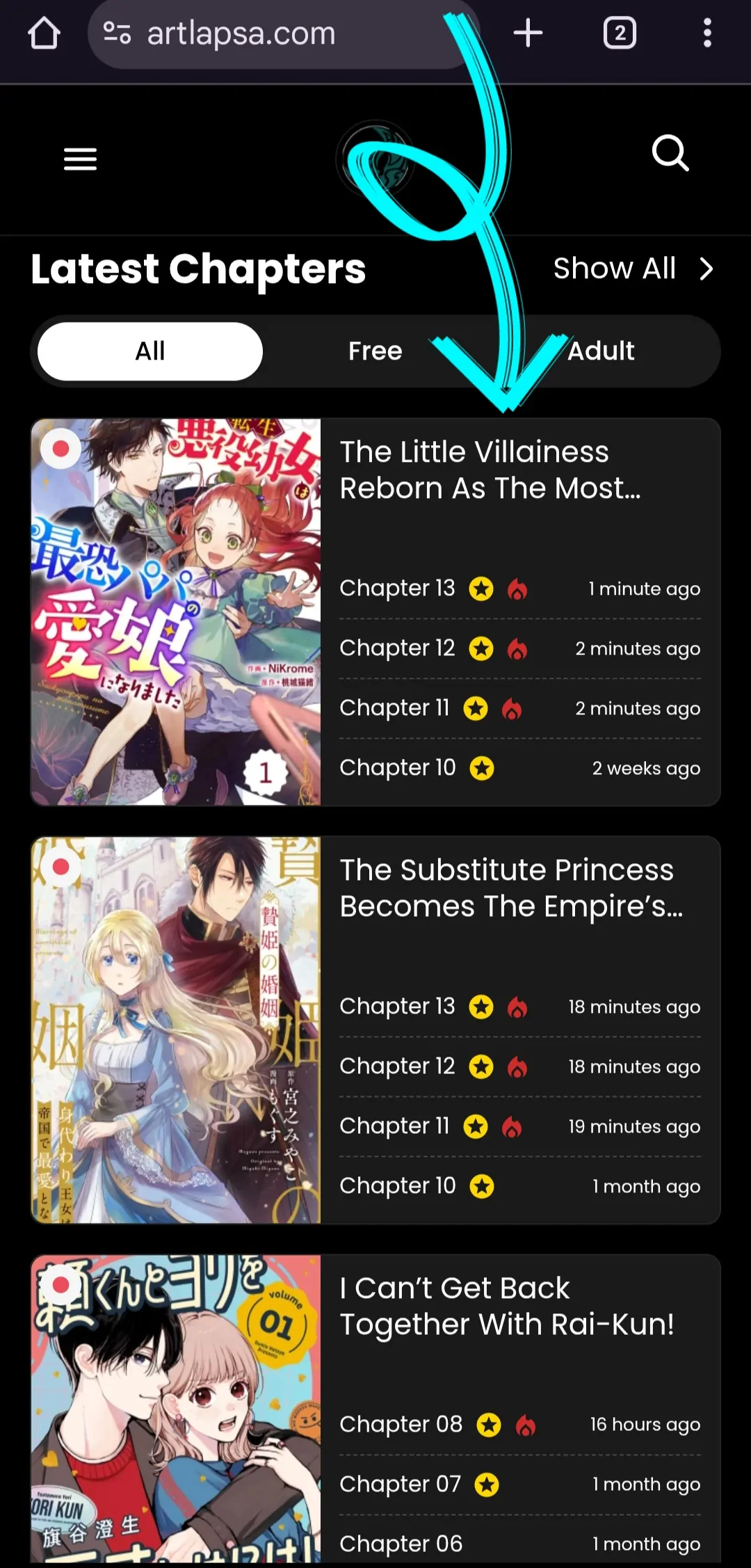Screen dimensions: 751x1568
Task: Select the All filter tab
Action: pyautogui.click(x=150, y=351)
